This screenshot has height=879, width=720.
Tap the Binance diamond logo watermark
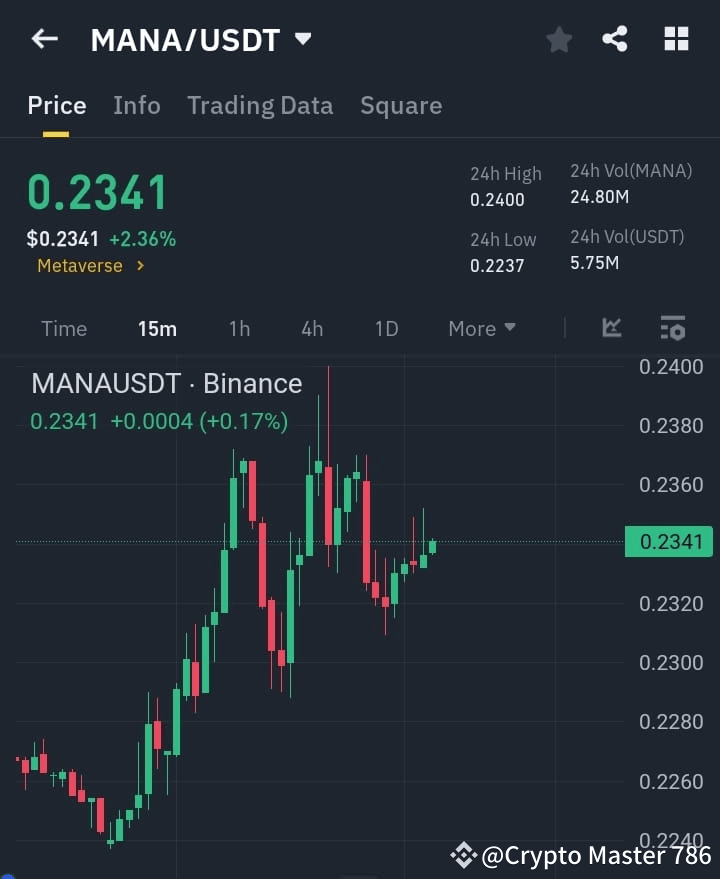click(462, 855)
